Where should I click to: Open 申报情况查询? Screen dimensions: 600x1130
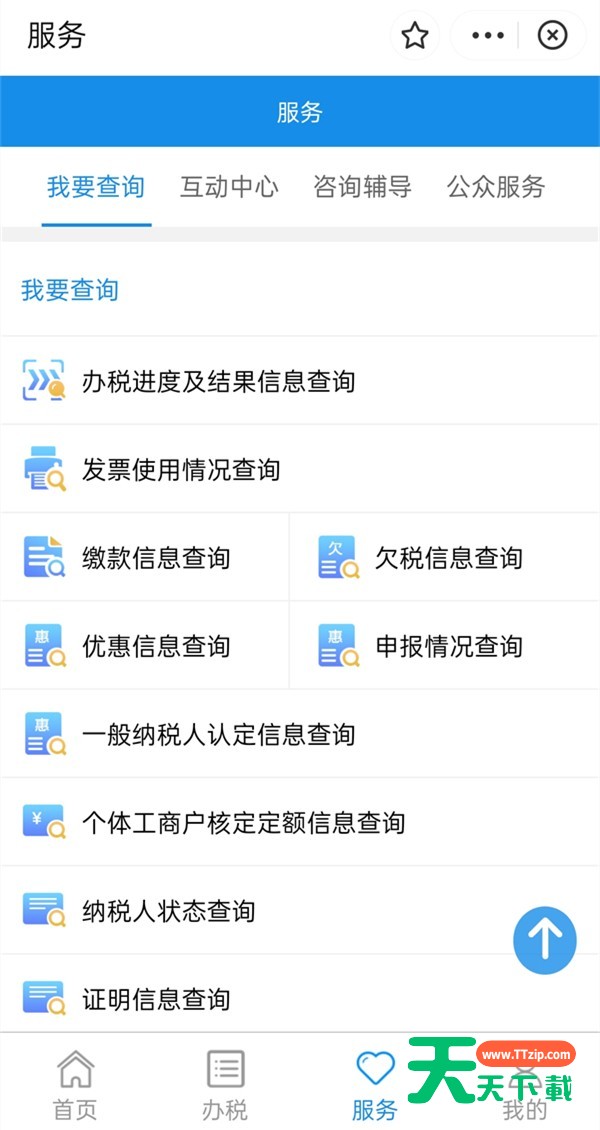click(x=448, y=646)
